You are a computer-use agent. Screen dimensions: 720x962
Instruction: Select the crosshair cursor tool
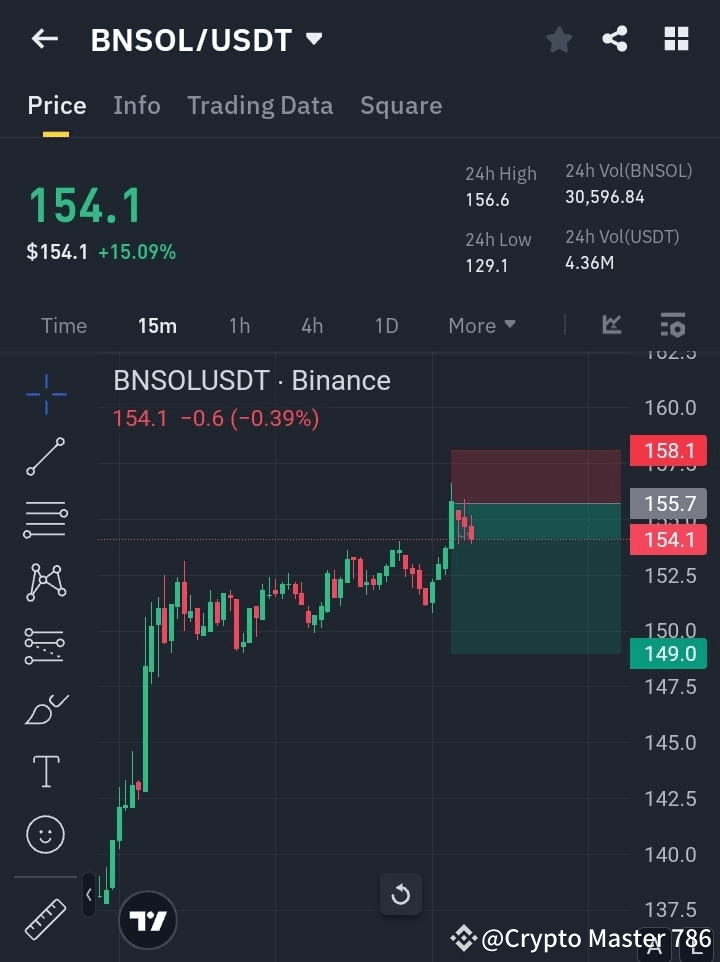(x=44, y=394)
